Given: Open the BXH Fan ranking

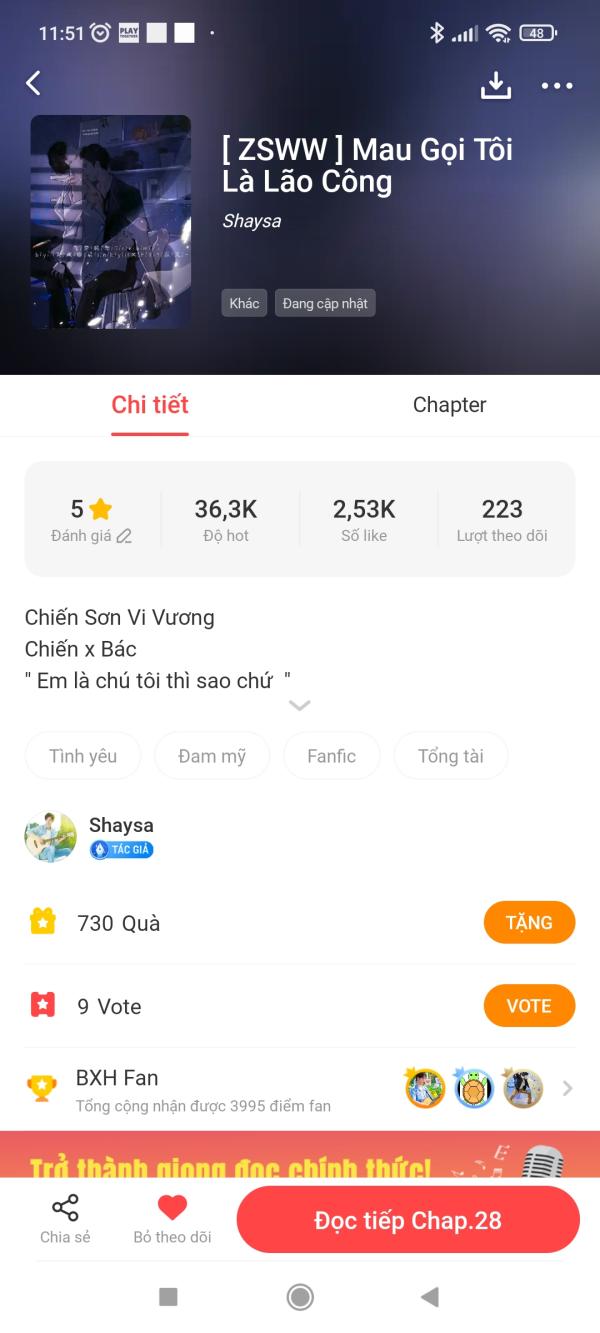Looking at the screenshot, I should (300, 1089).
